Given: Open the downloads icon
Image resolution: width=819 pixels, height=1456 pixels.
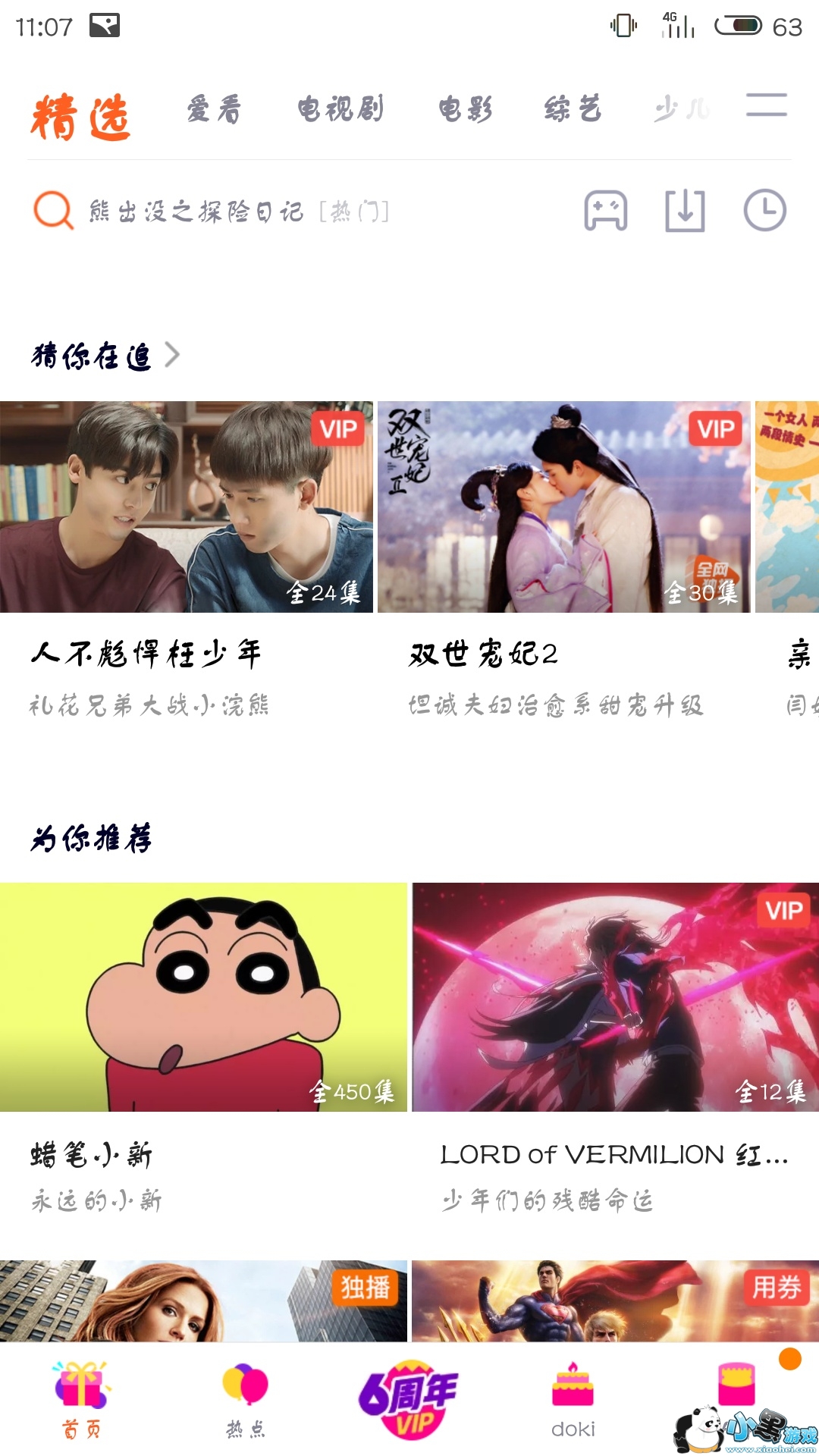Looking at the screenshot, I should pos(685,211).
